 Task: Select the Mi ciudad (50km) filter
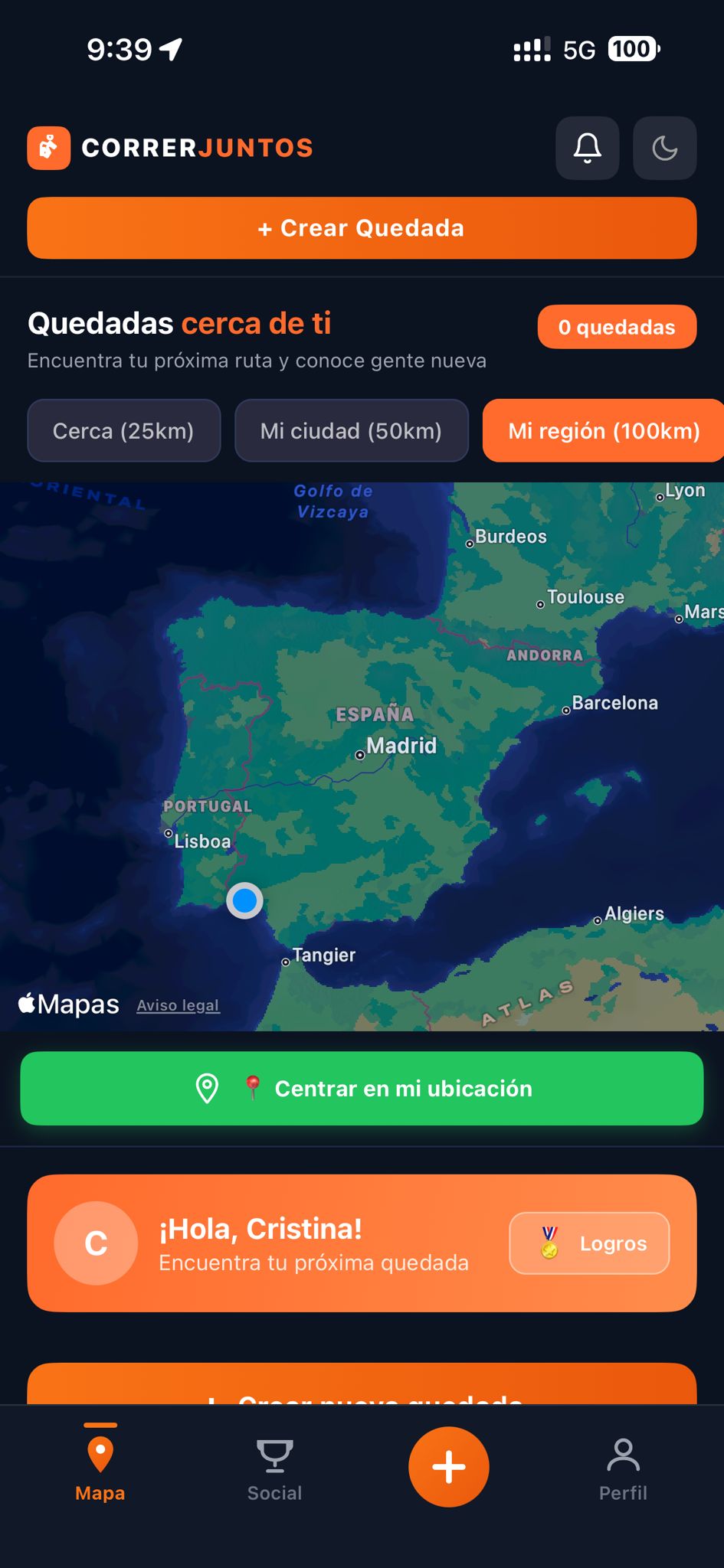pos(351,431)
